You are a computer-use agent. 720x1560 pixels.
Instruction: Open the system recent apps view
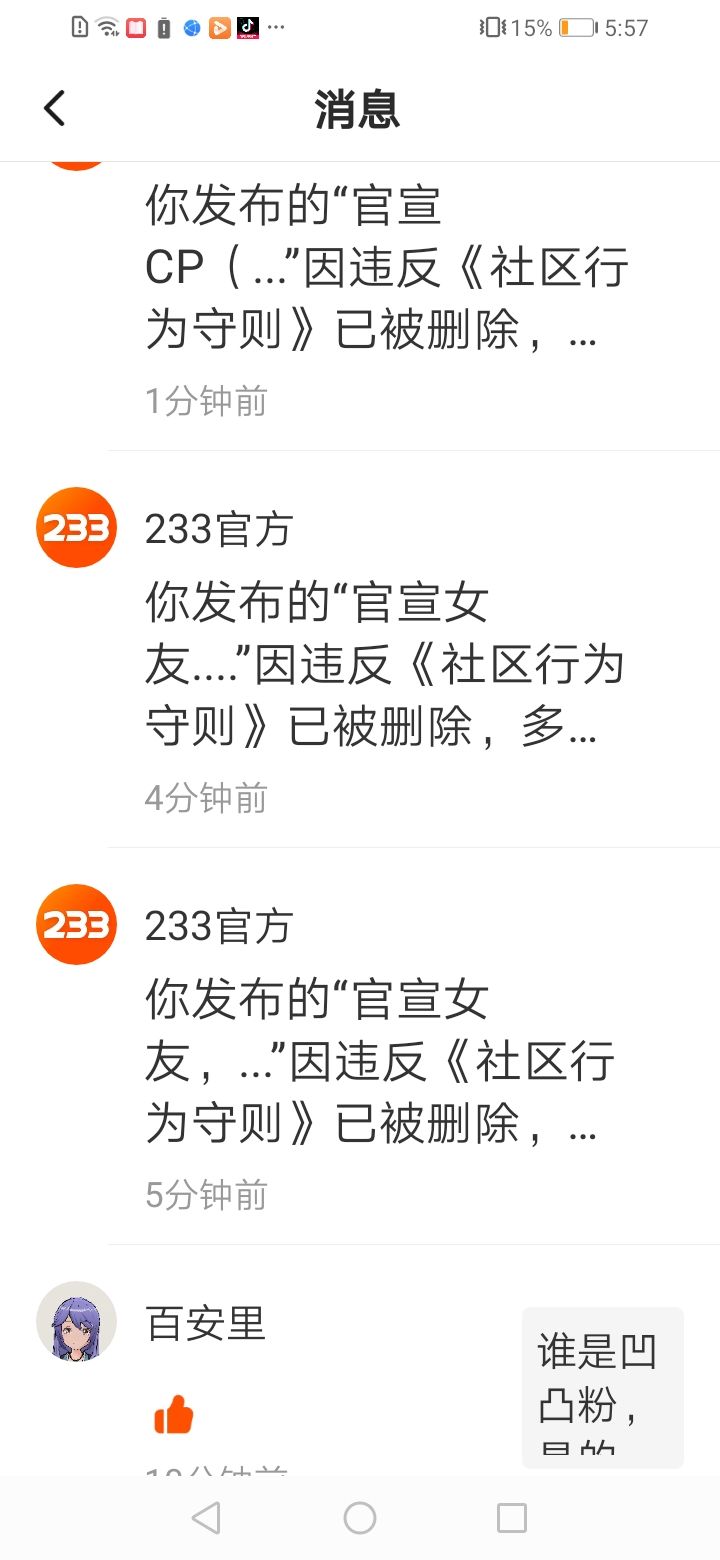point(512,1518)
